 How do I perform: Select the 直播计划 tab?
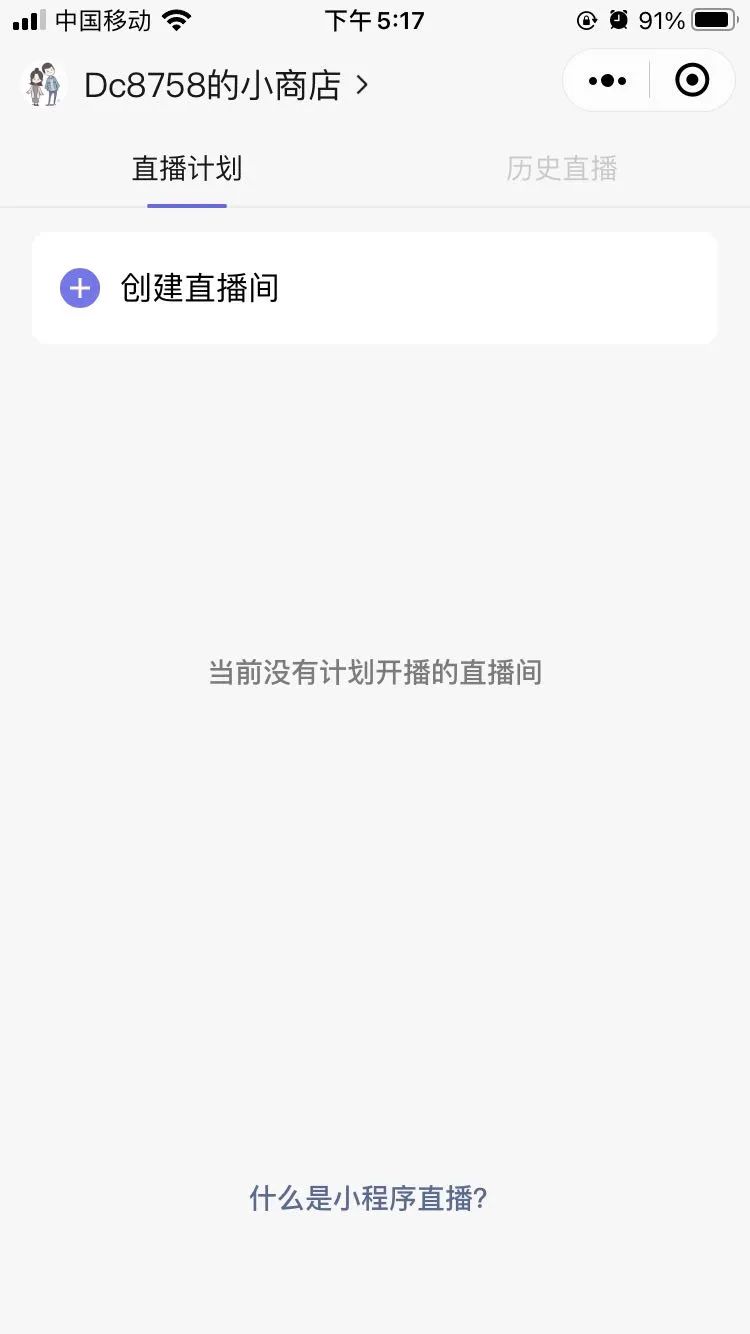187,169
